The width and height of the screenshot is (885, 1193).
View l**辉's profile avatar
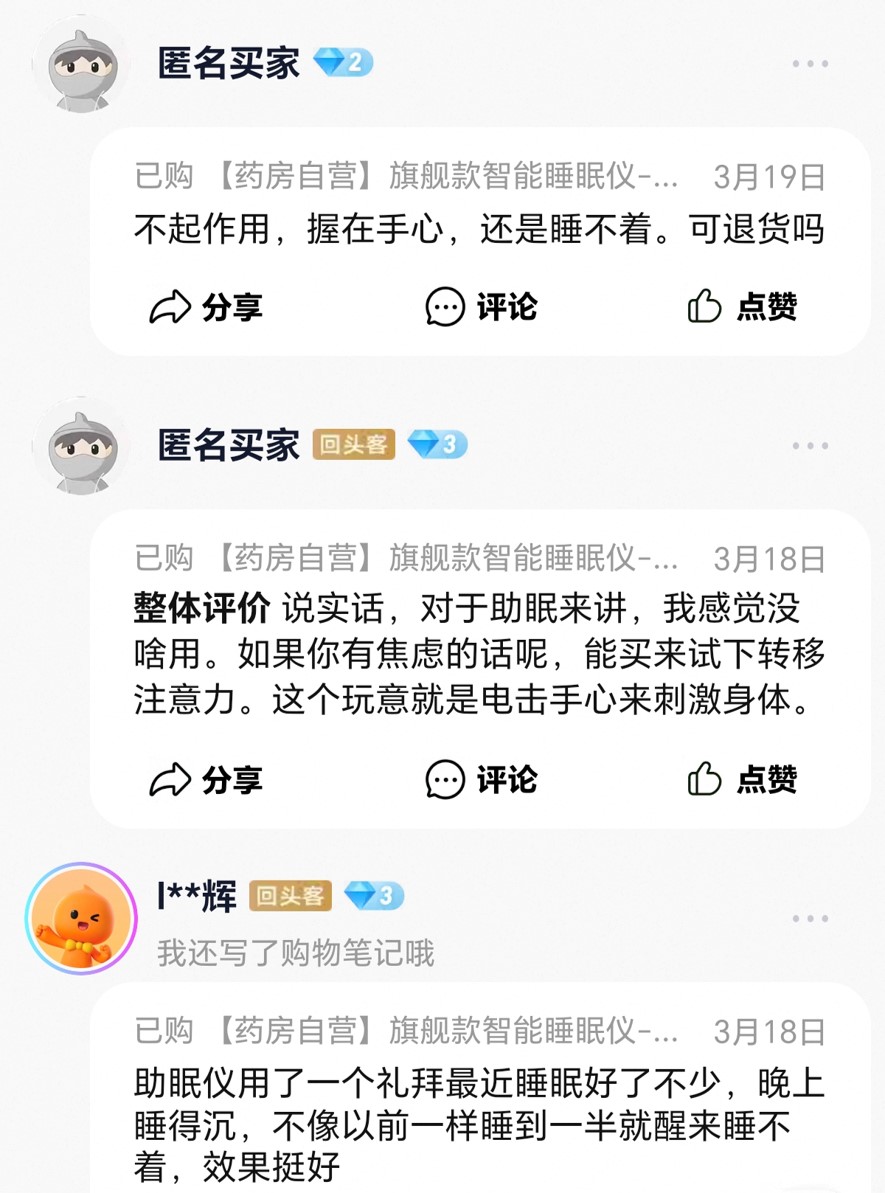coord(80,917)
